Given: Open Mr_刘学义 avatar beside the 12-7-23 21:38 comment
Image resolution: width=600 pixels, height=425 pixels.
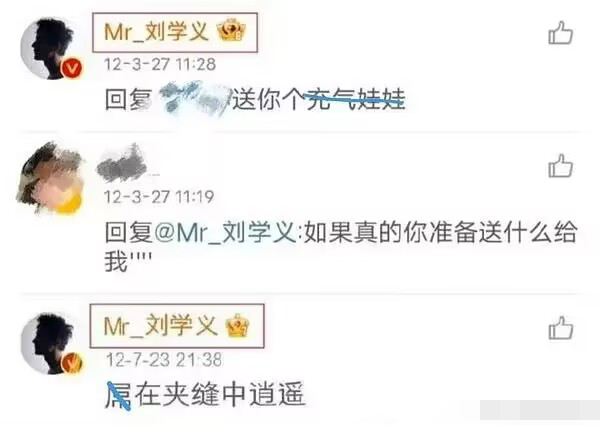Looking at the screenshot, I should (x=48, y=339).
